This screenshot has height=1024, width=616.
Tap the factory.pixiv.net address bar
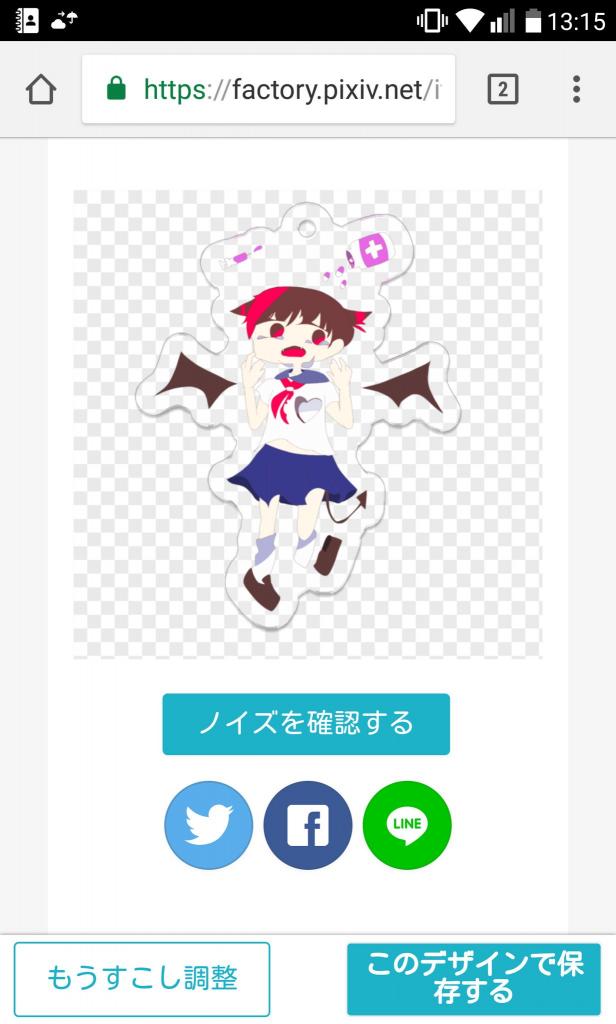pyautogui.click(x=268, y=90)
